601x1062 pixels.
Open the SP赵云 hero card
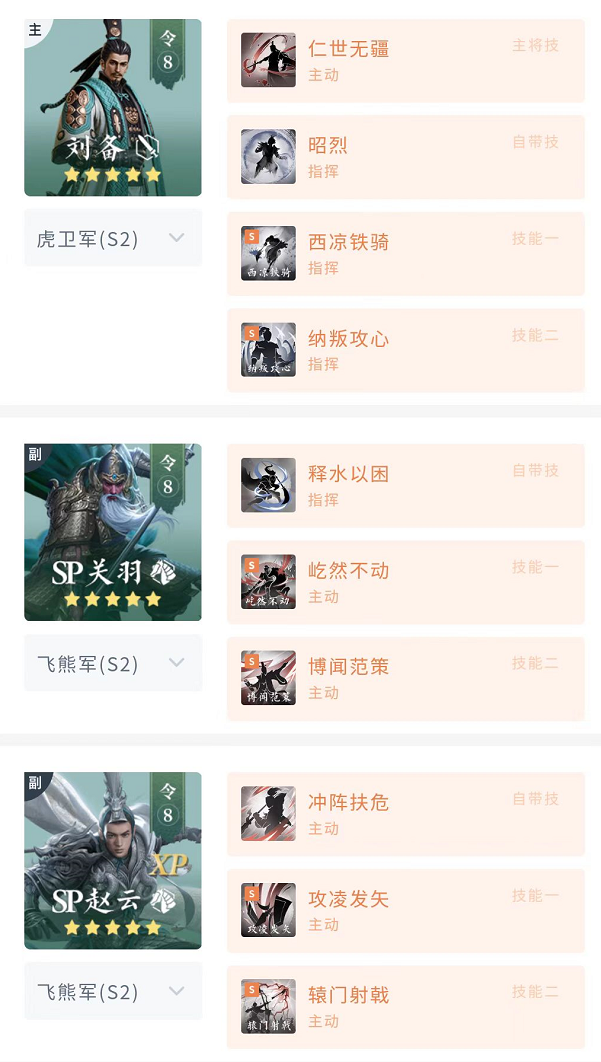coord(113,860)
